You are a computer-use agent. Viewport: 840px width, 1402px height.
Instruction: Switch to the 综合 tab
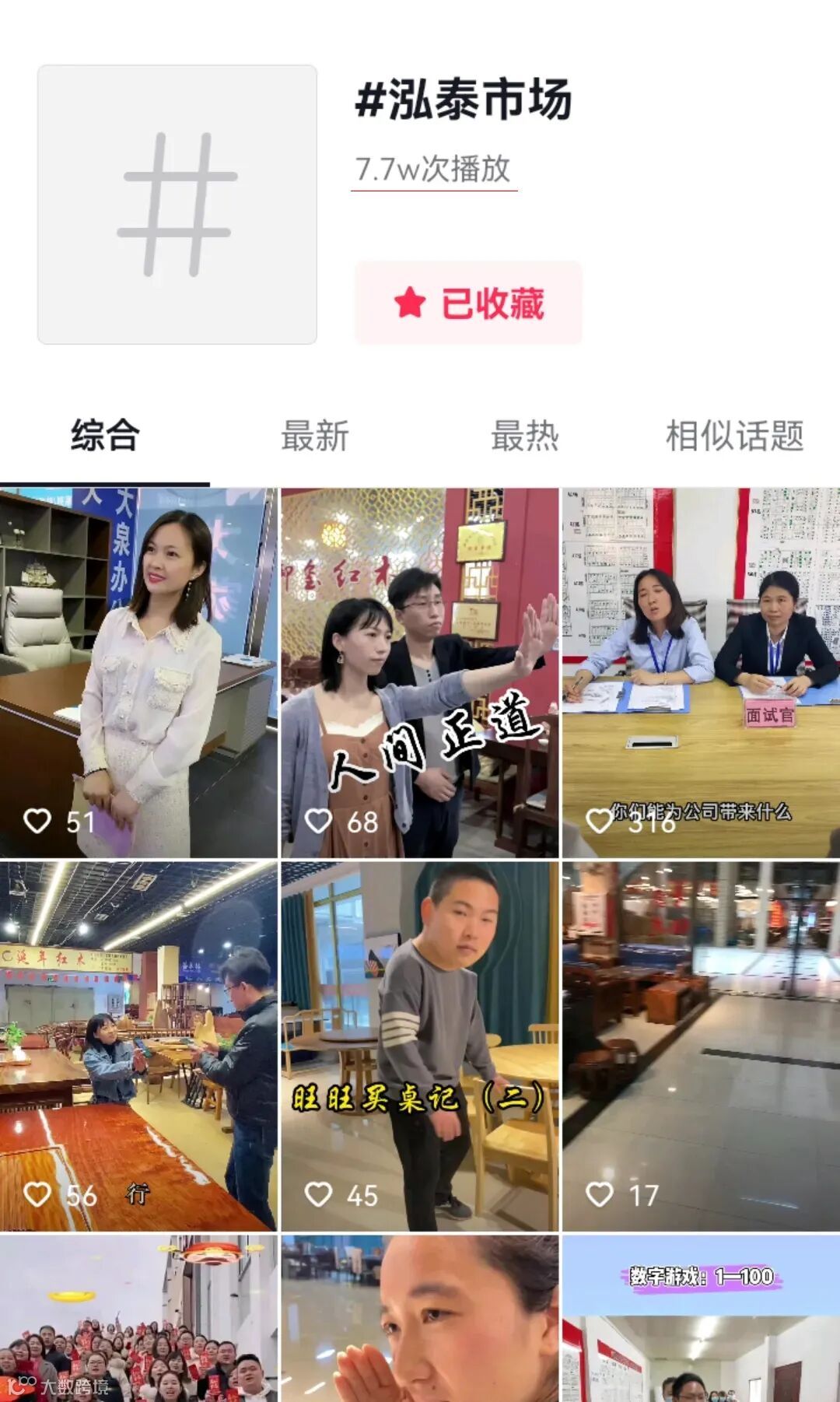coord(105,436)
